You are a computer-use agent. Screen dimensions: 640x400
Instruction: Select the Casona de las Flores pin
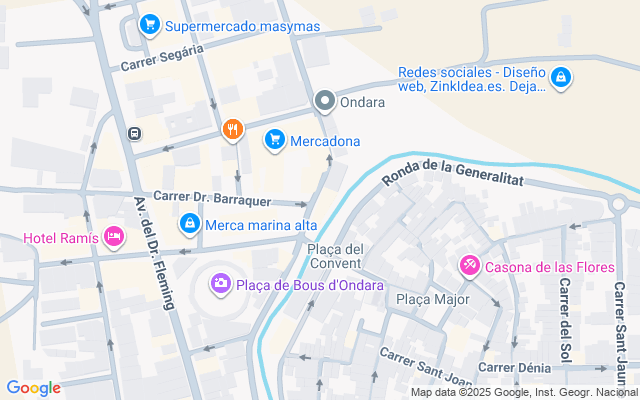(470, 267)
